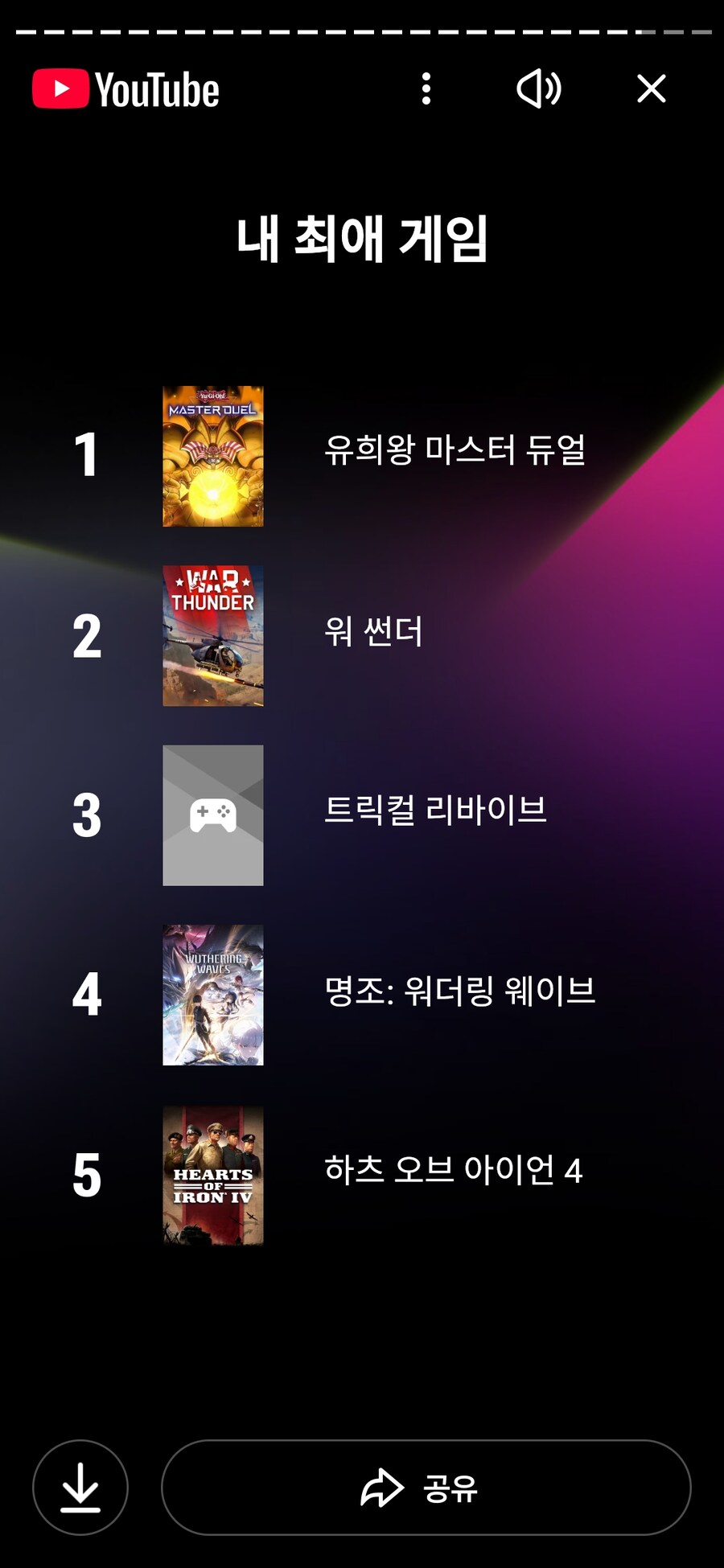Click the YouTube logo

coord(125,88)
